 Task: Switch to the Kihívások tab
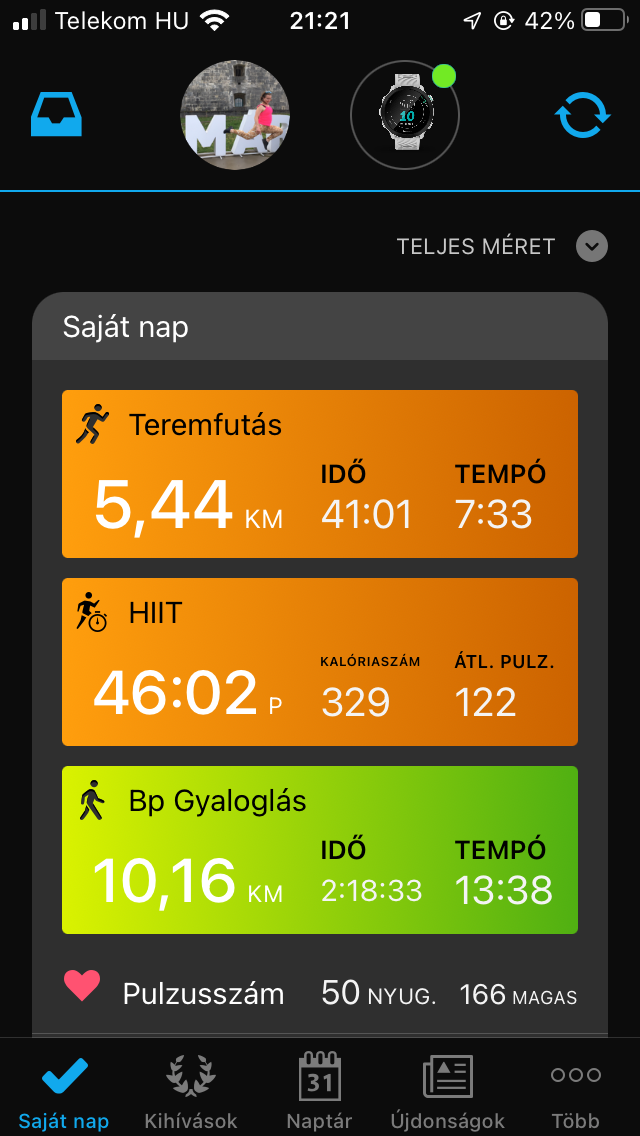[x=191, y=1088]
